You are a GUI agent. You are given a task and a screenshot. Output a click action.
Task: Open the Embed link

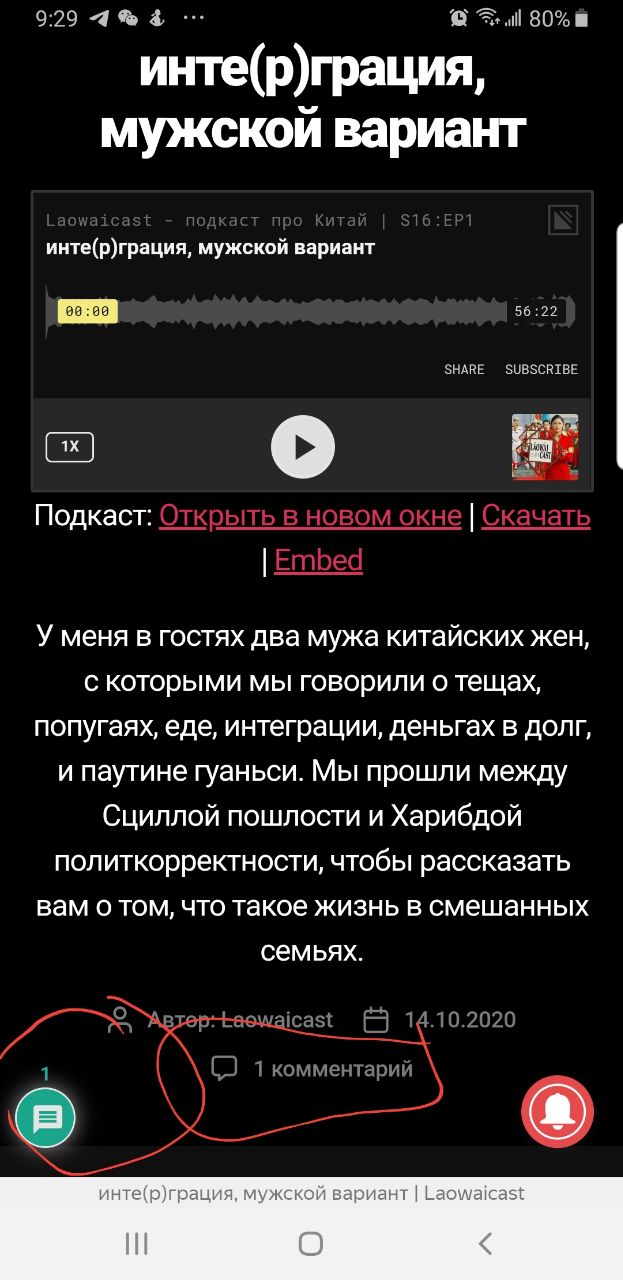point(318,560)
